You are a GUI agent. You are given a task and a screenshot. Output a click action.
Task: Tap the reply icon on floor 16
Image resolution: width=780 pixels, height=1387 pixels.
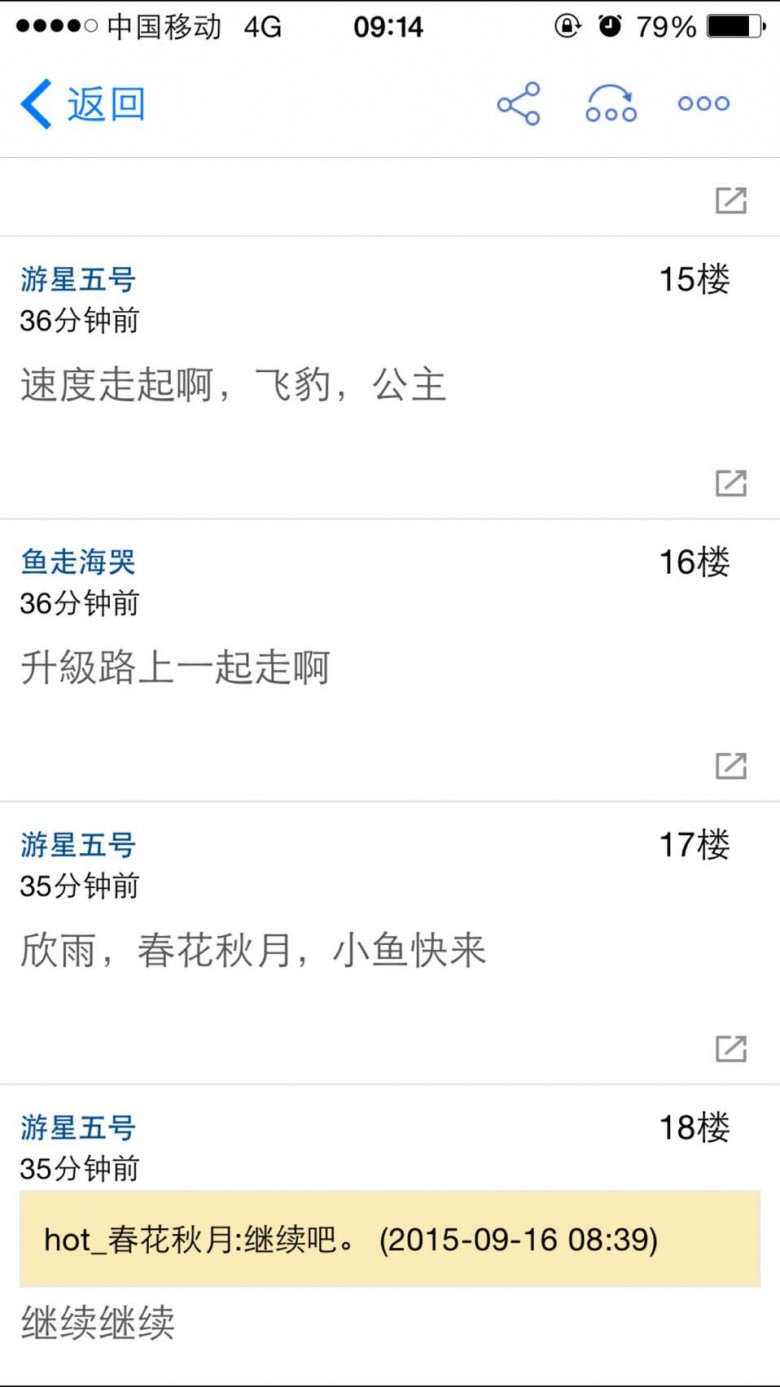731,766
